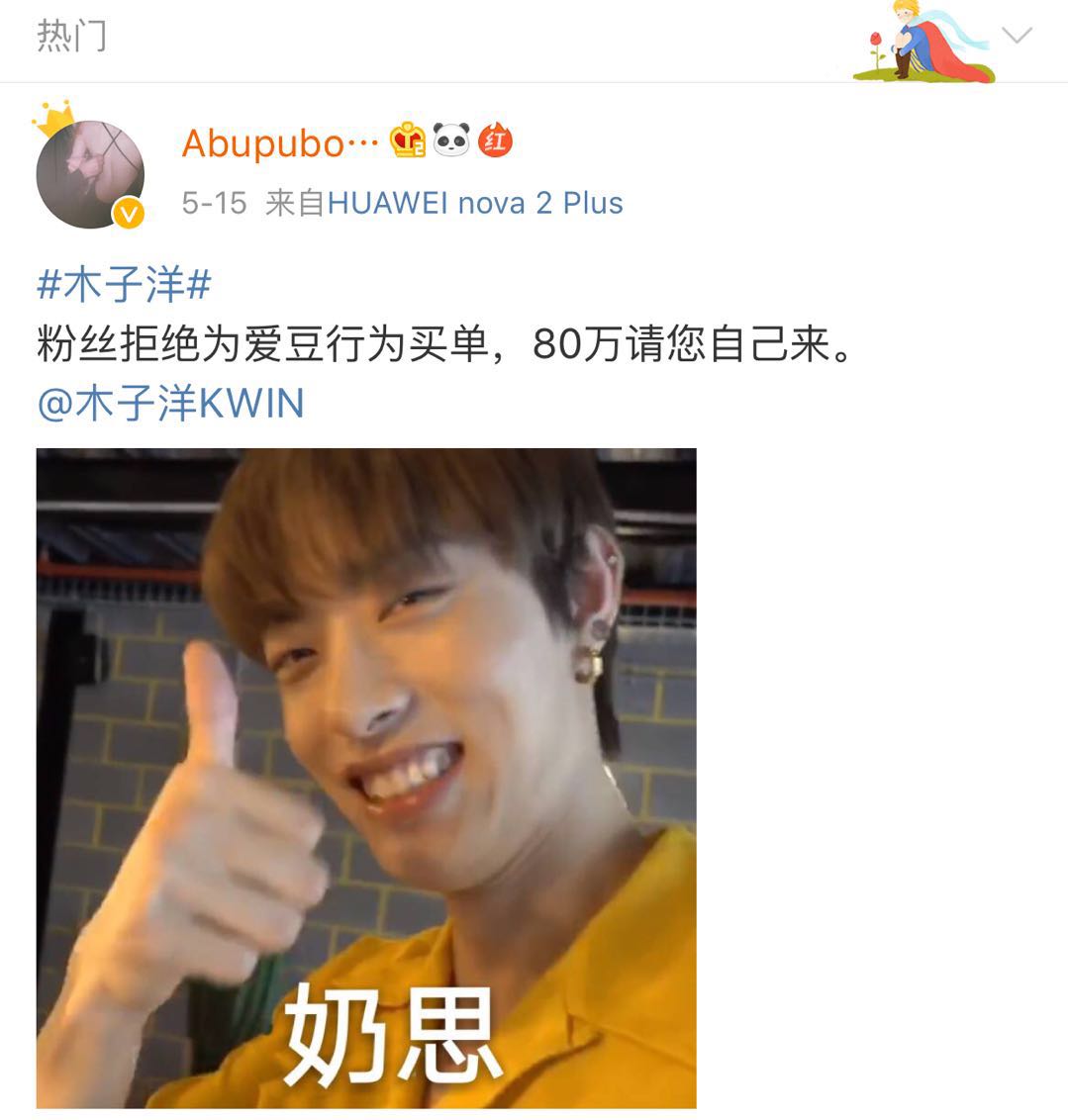
Task: View the post's attached image
Action: (x=366, y=777)
